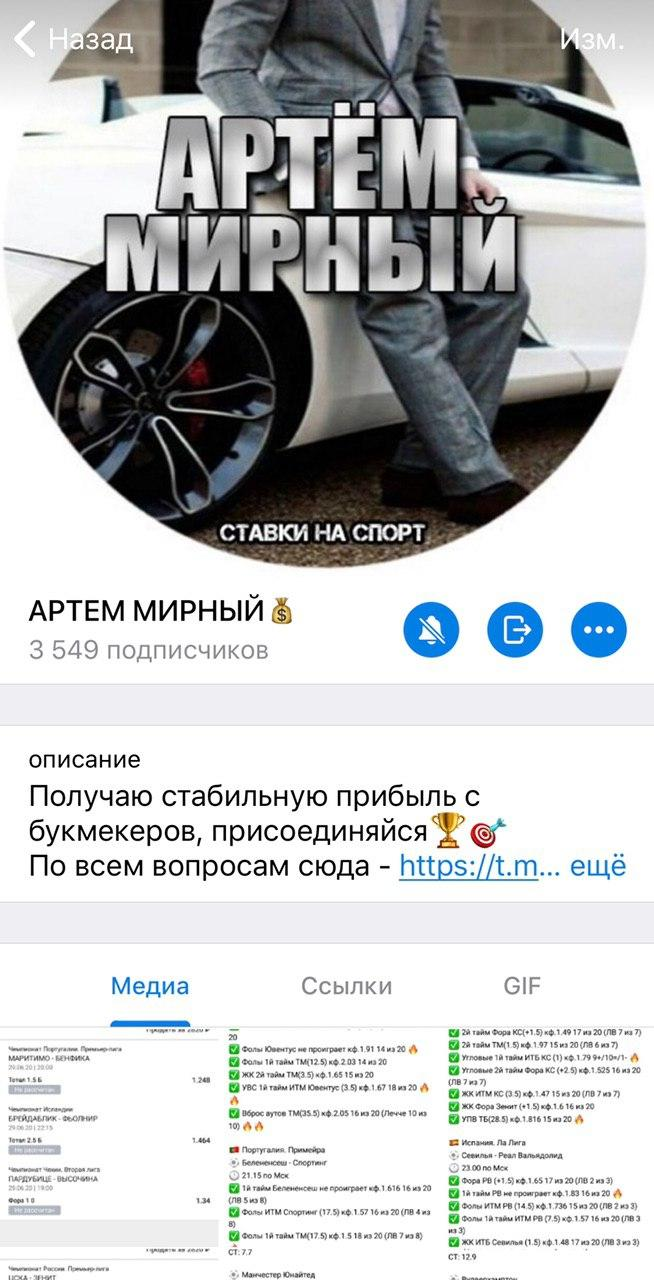This screenshot has height=1280, width=654.
Task: Tap Изм. to edit the channel
Action: tap(592, 40)
